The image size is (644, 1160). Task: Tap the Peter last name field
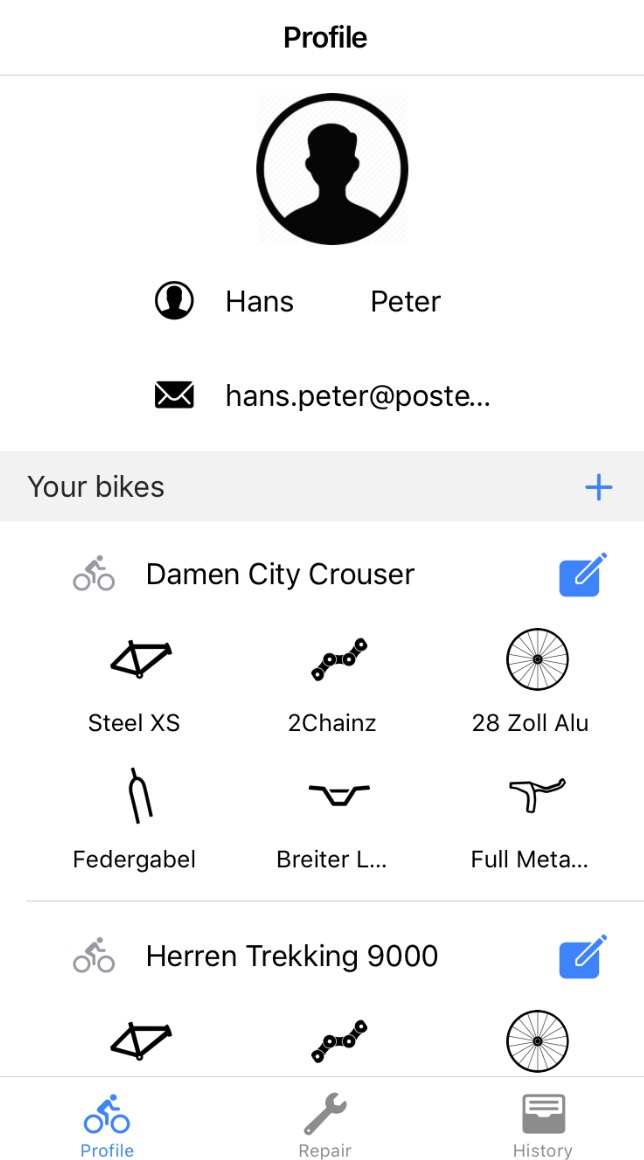coord(405,302)
